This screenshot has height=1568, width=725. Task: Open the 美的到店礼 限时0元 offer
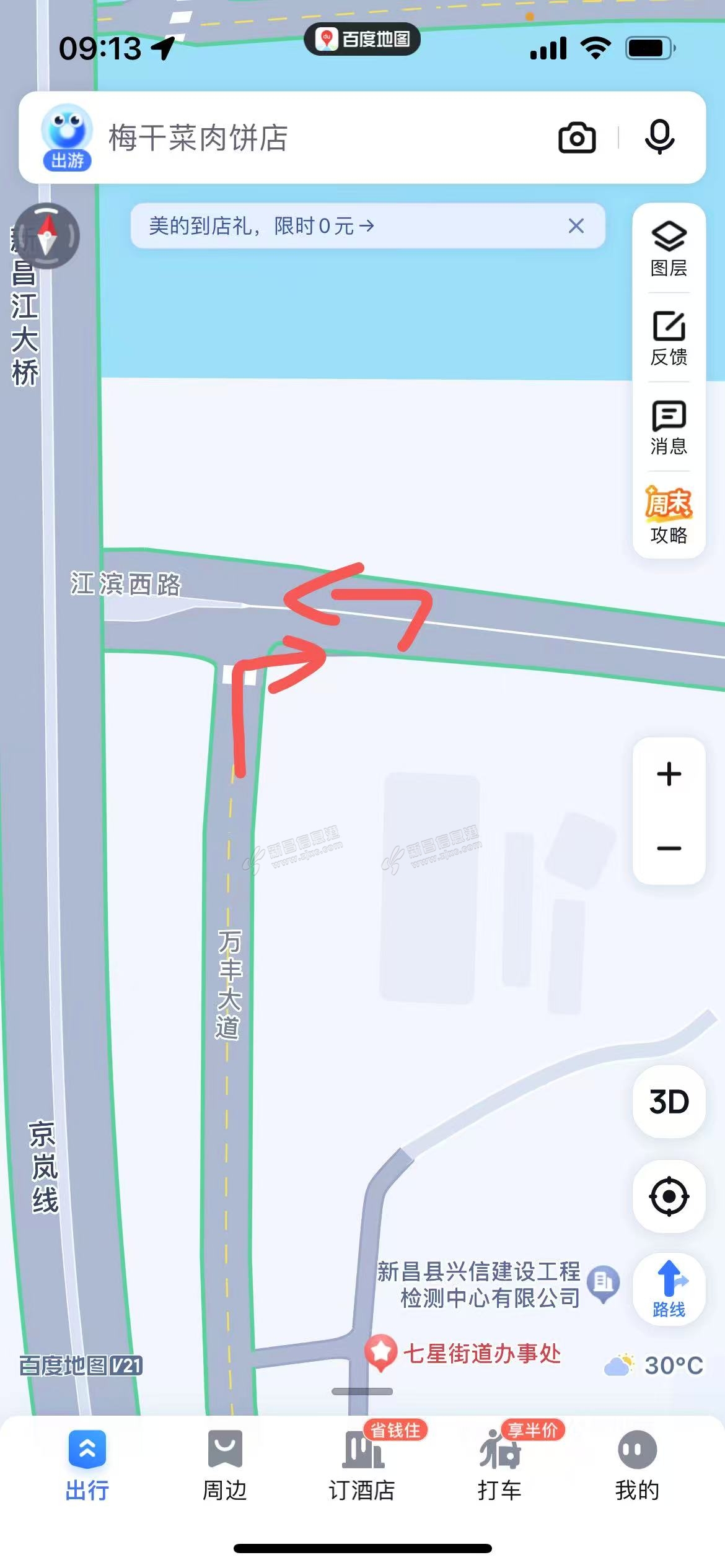click(261, 226)
